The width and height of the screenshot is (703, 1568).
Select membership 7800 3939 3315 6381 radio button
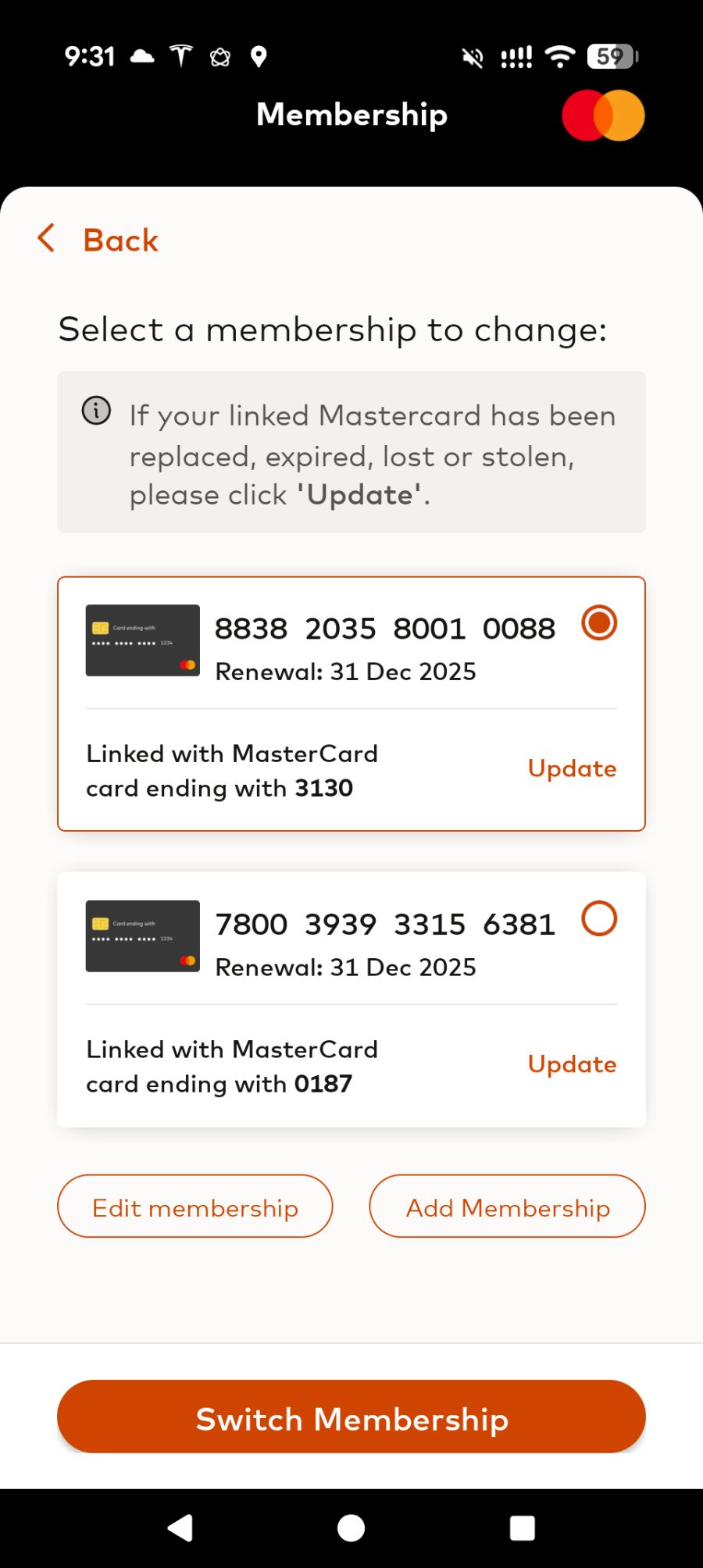[x=599, y=919]
